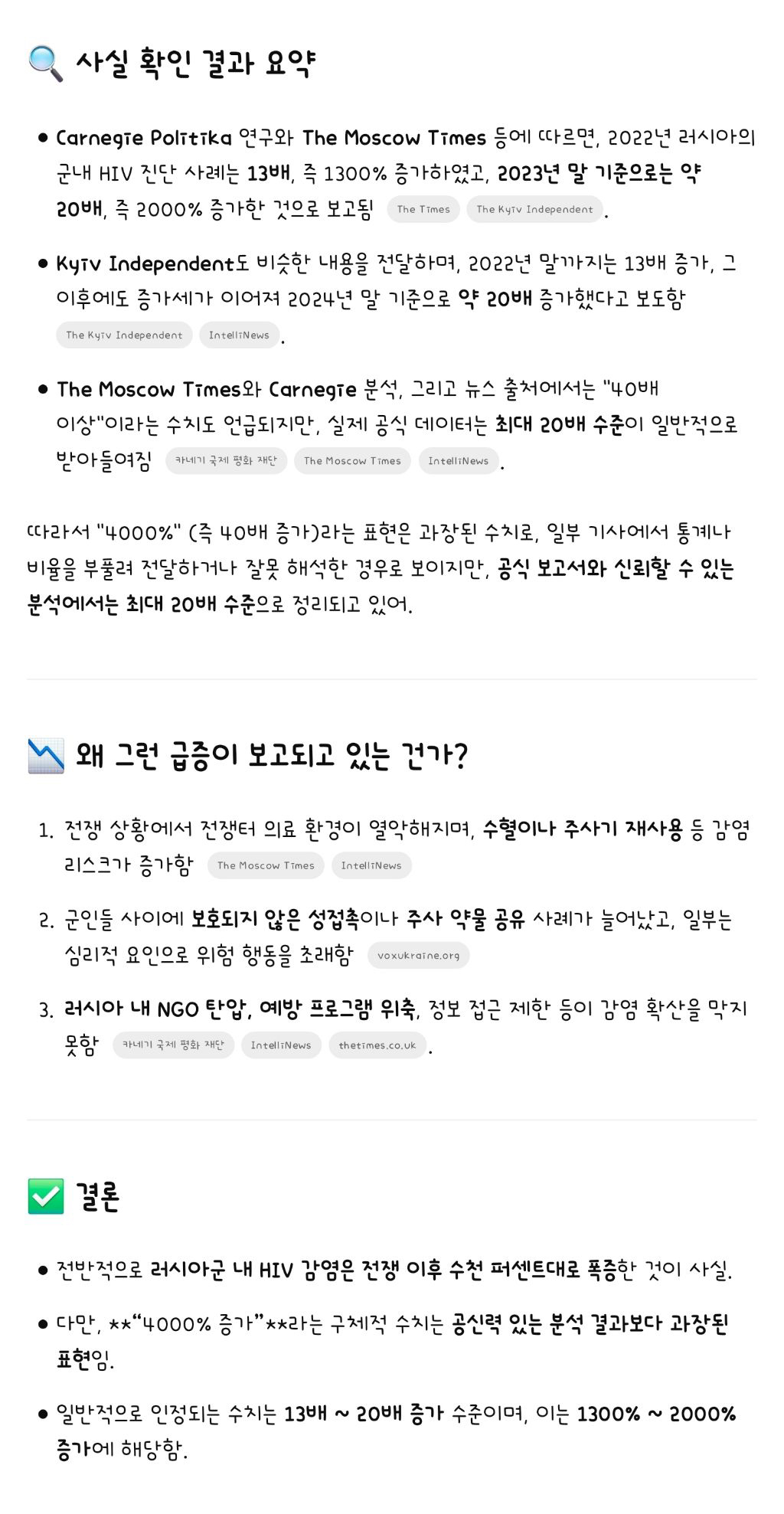Open The Times citation chip
The width and height of the screenshot is (784, 1514).
point(423,209)
